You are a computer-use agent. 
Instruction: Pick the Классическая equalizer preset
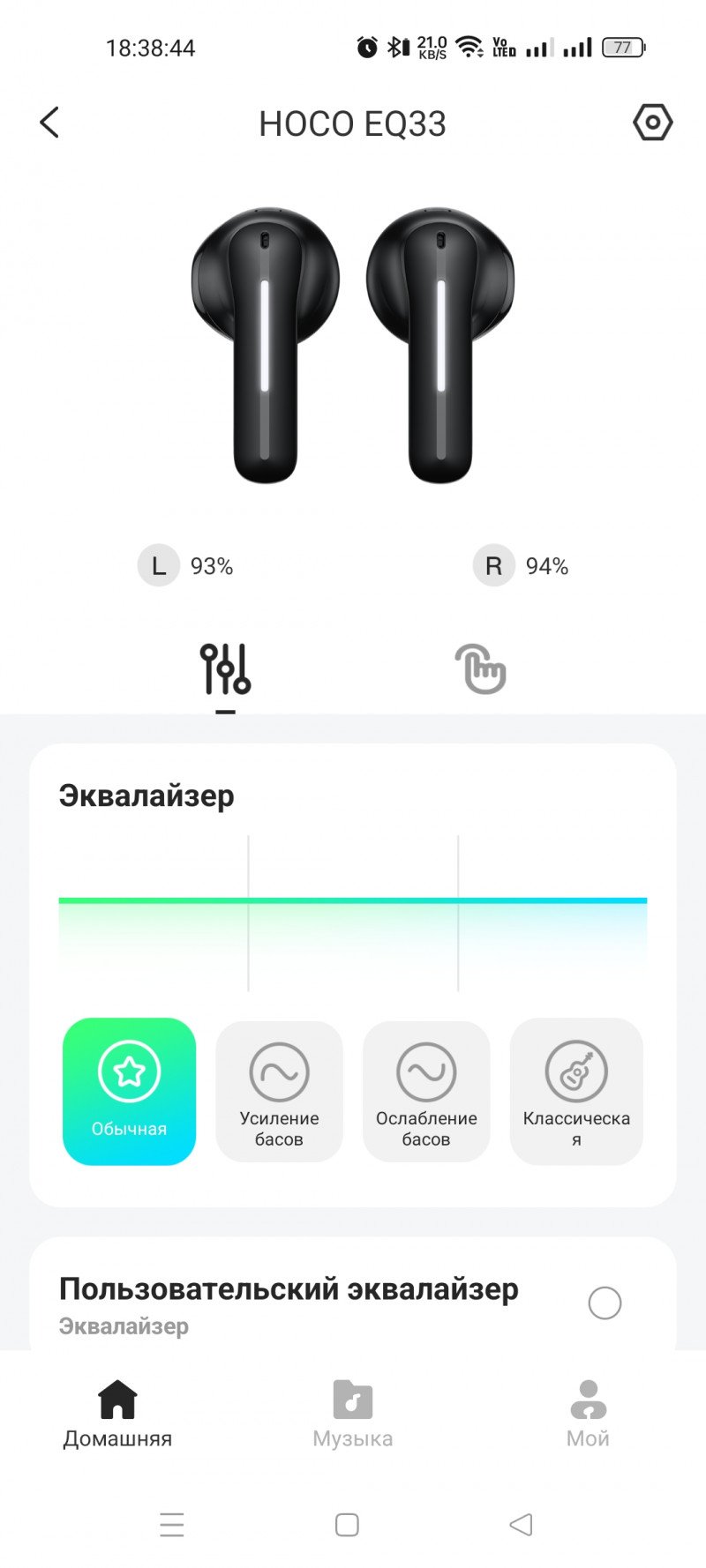click(576, 1091)
